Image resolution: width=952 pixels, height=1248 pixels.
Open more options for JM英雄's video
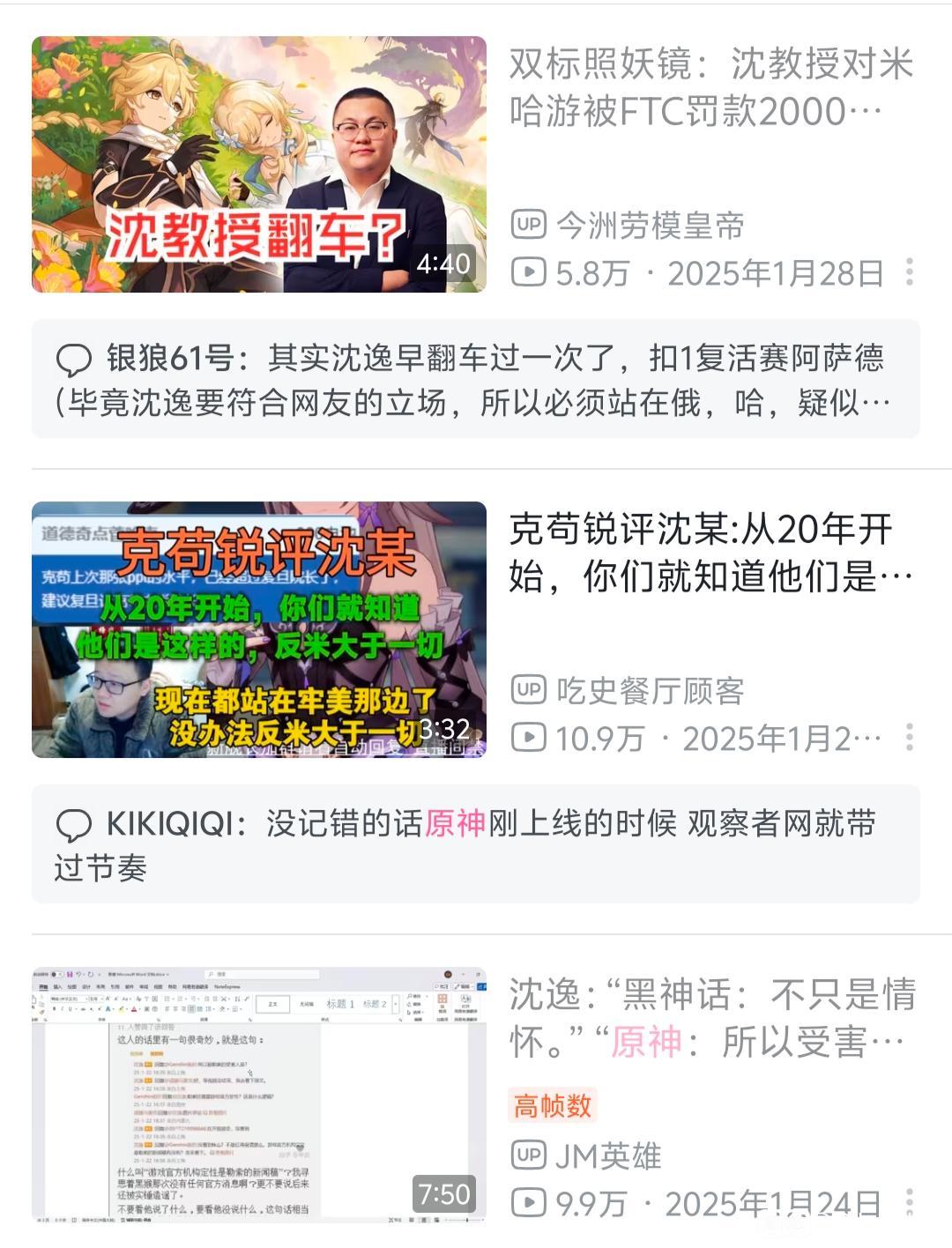[910, 1202]
